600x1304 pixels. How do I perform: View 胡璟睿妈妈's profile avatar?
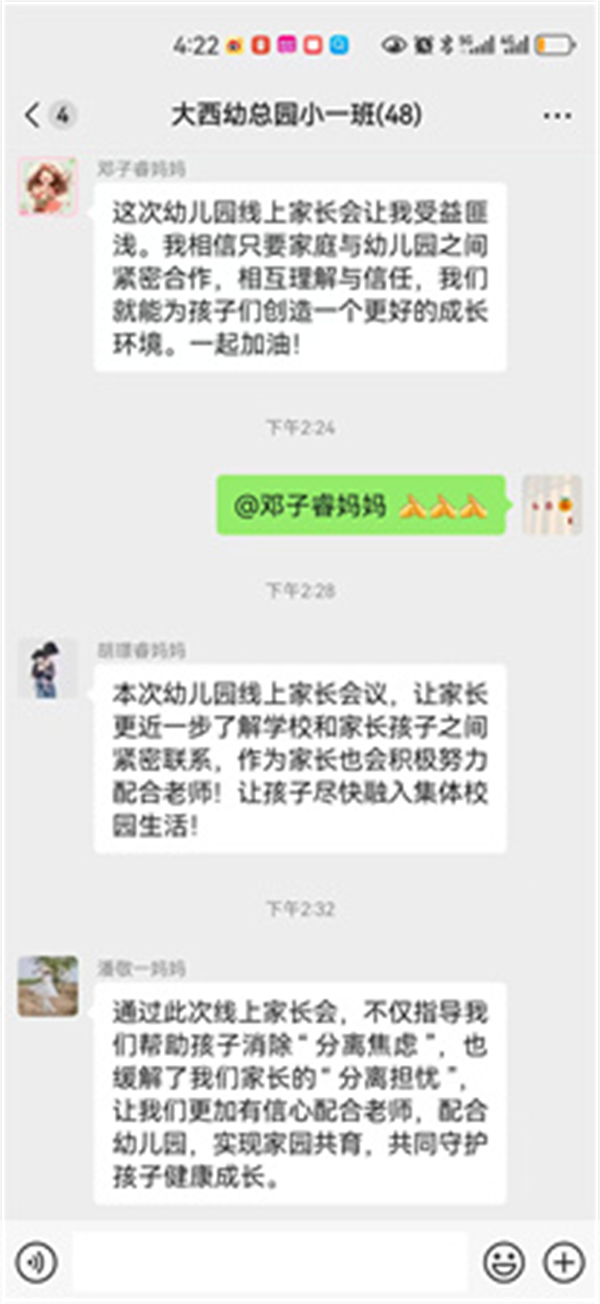(47, 668)
